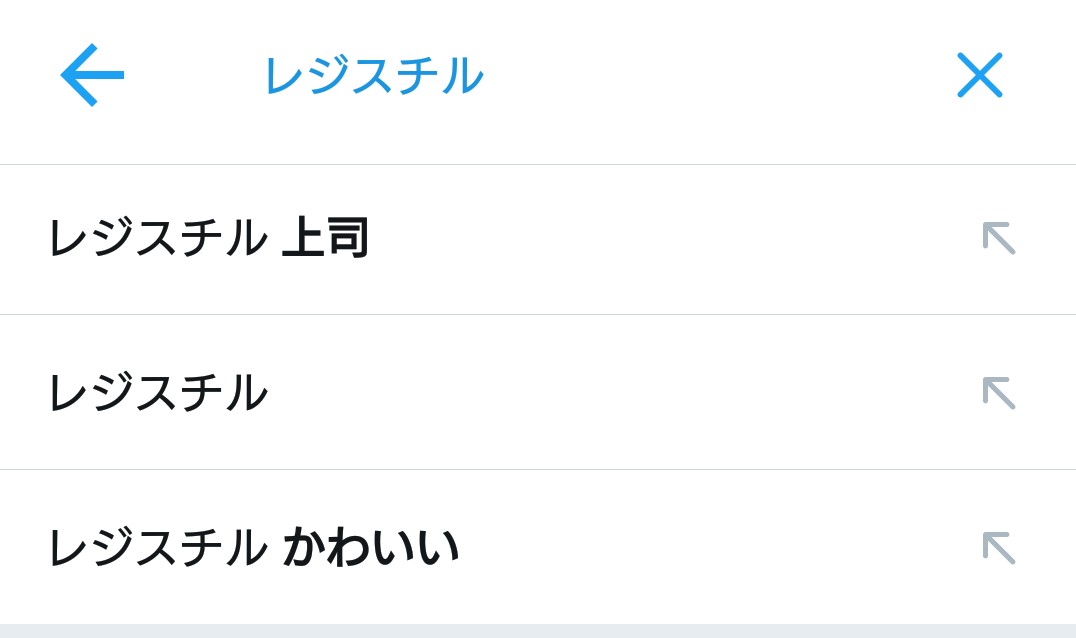This screenshot has width=1076, height=638.
Task: Go back using the blue arrow
Action: (92, 75)
